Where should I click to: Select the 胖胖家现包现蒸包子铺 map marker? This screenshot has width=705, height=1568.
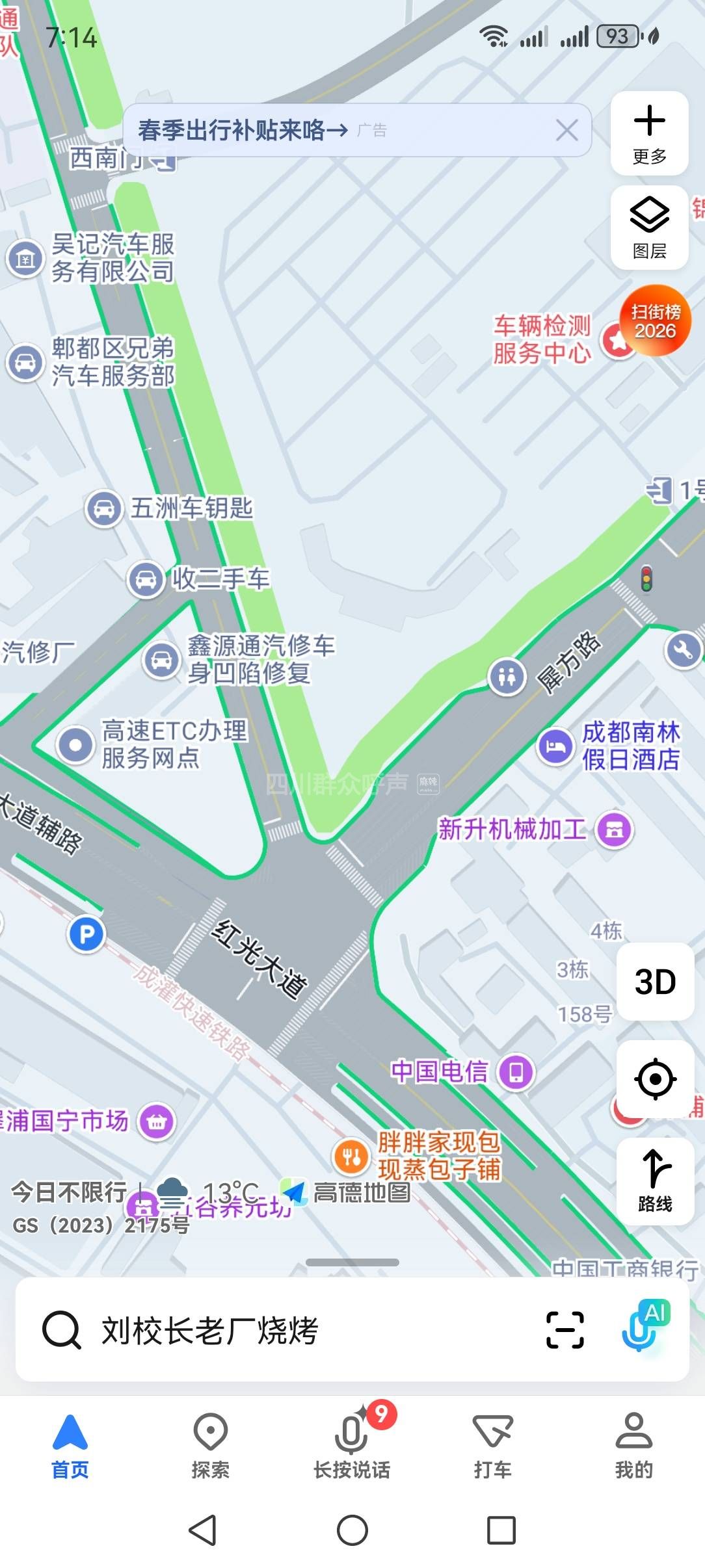pos(351,1157)
